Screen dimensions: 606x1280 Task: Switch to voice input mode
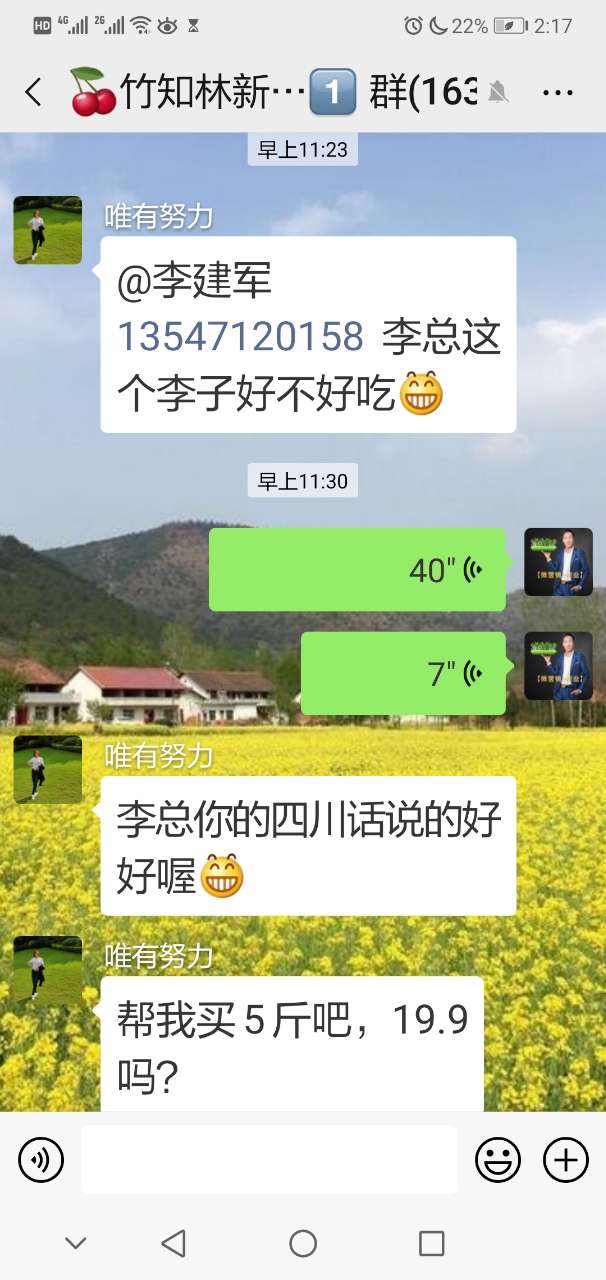click(41, 1160)
